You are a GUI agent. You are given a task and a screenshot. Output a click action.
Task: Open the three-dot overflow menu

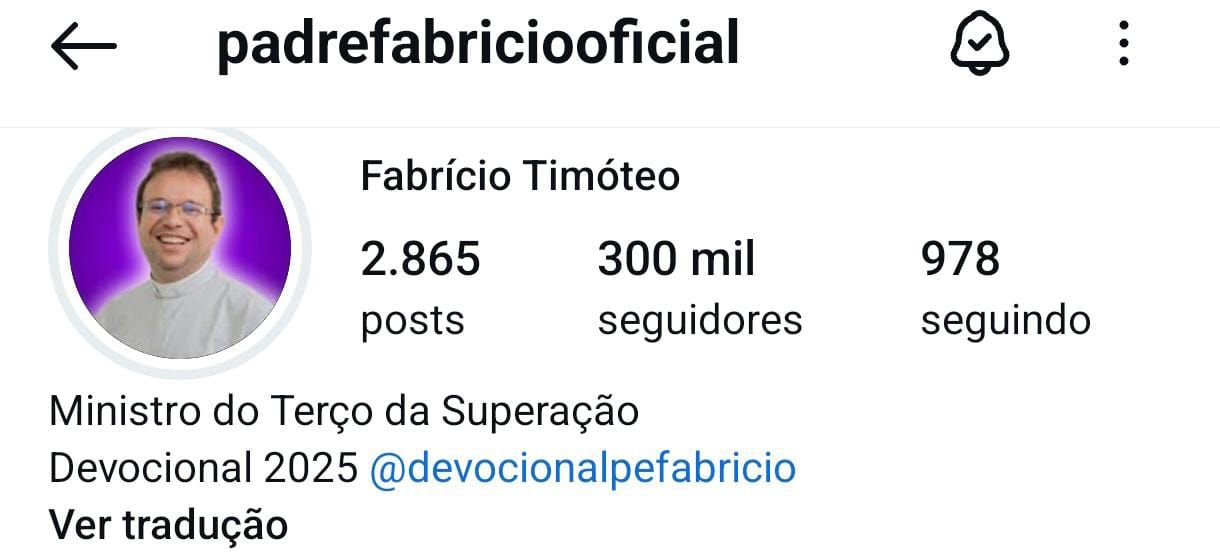click(1124, 45)
